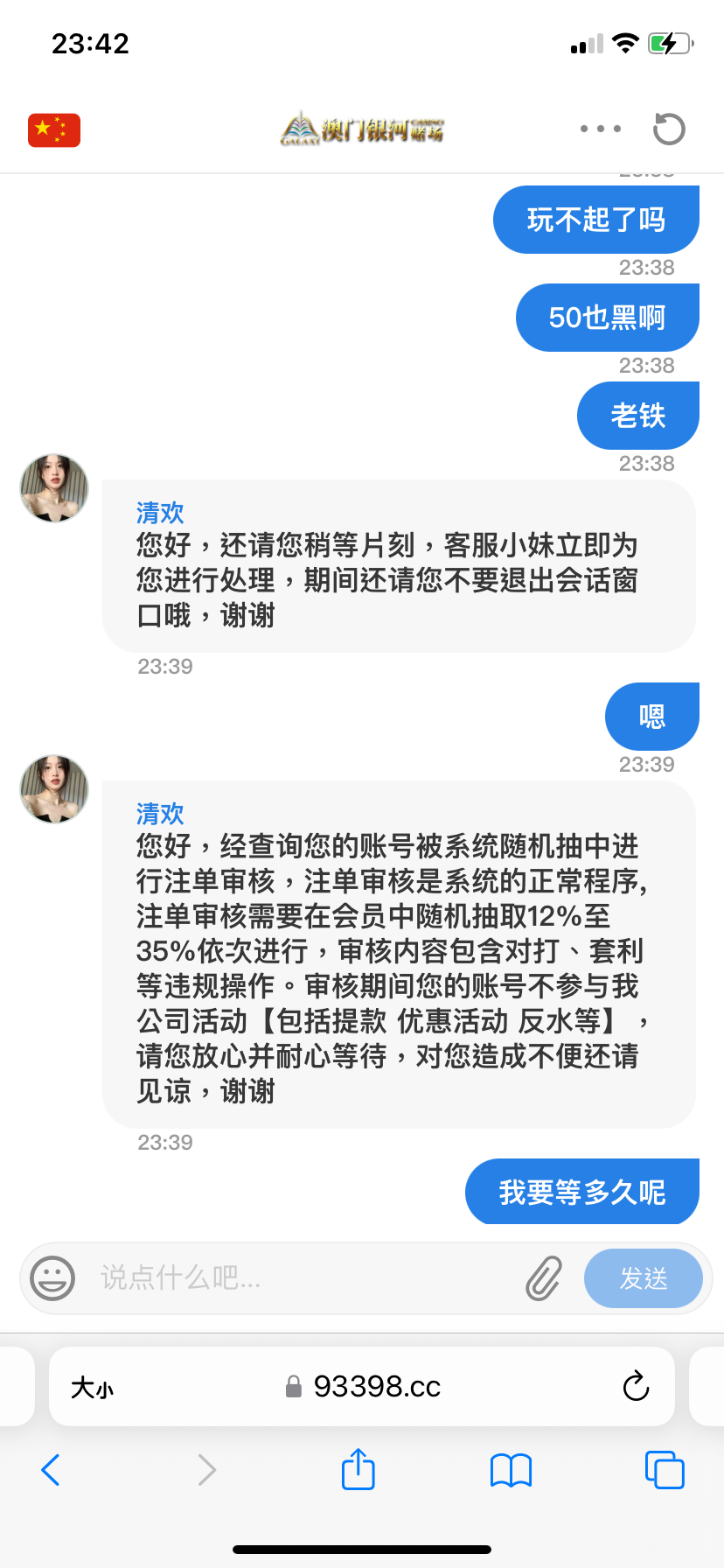Tap the 93398.cc address bar
The image size is (724, 1568).
click(x=363, y=1387)
